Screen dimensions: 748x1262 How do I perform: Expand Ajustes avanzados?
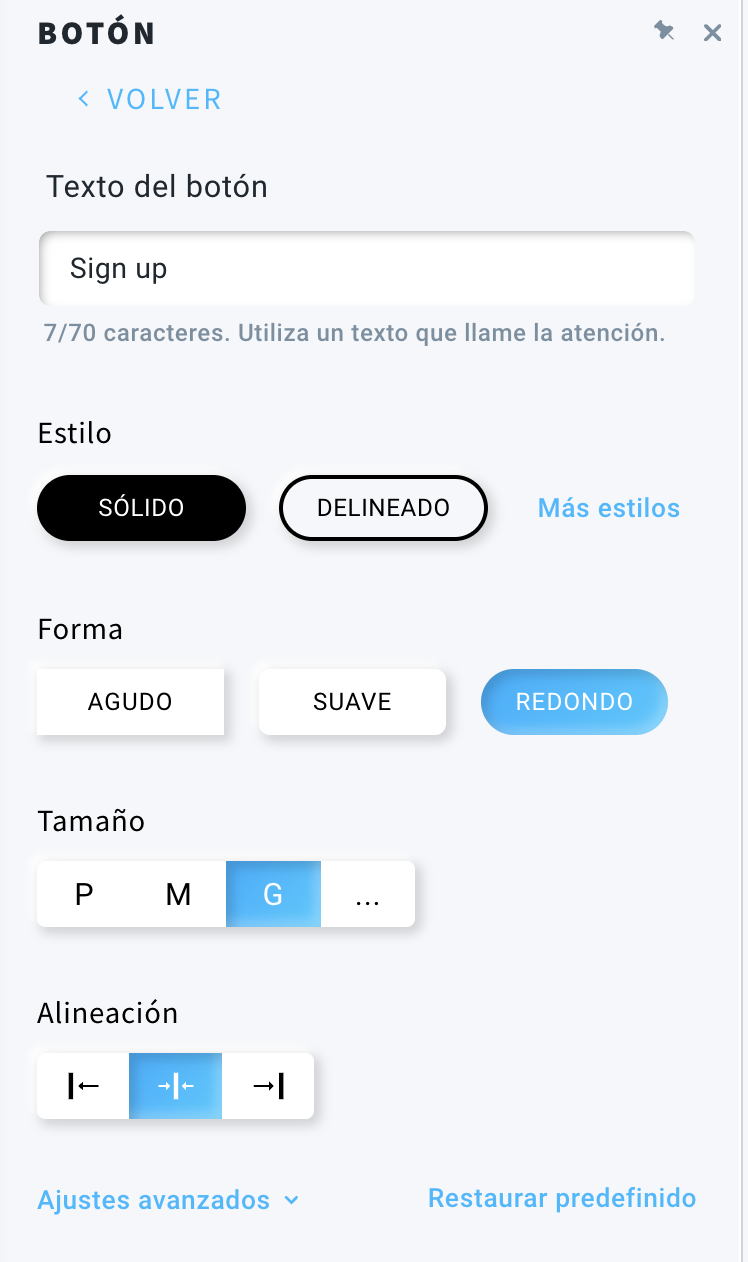click(x=168, y=1200)
